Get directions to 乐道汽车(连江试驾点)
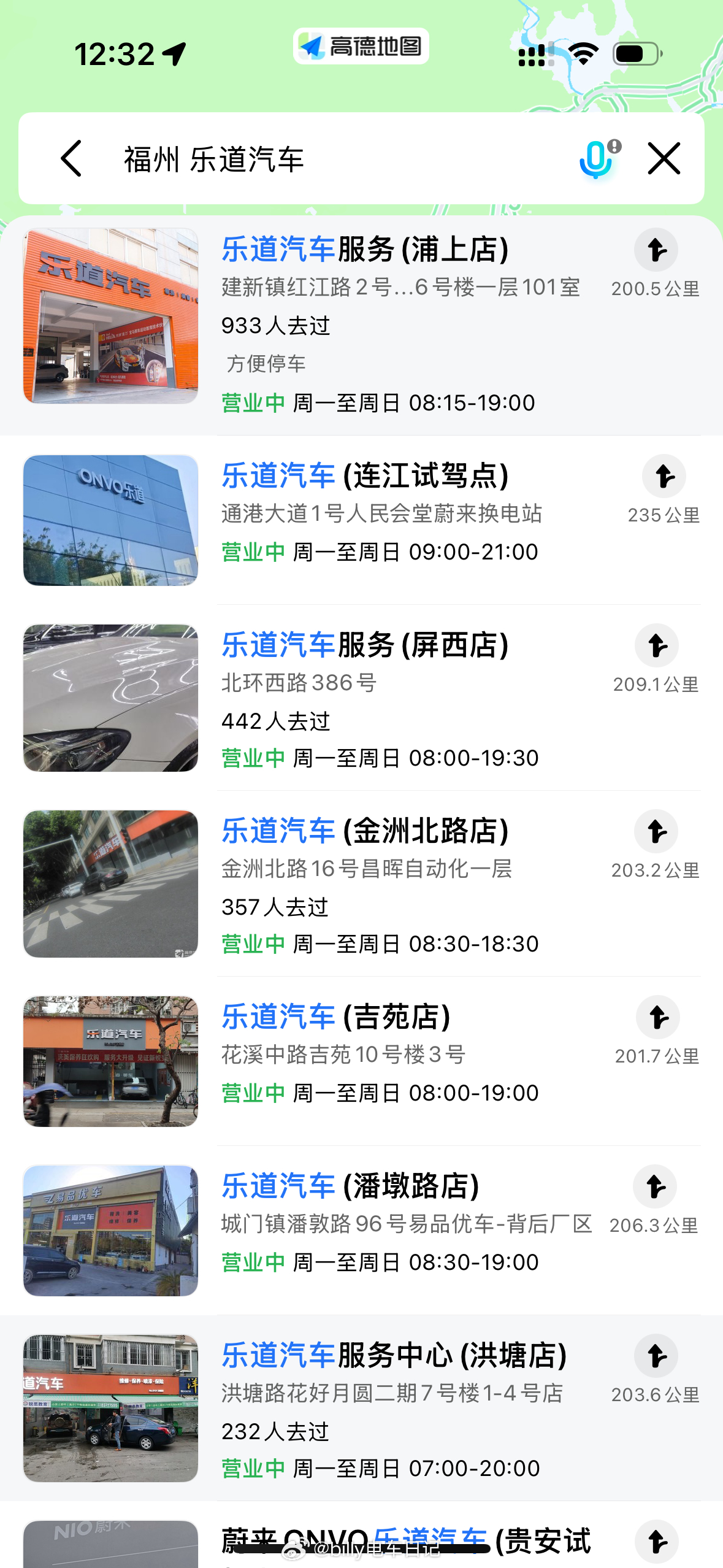Image resolution: width=723 pixels, height=1568 pixels. pos(664,477)
